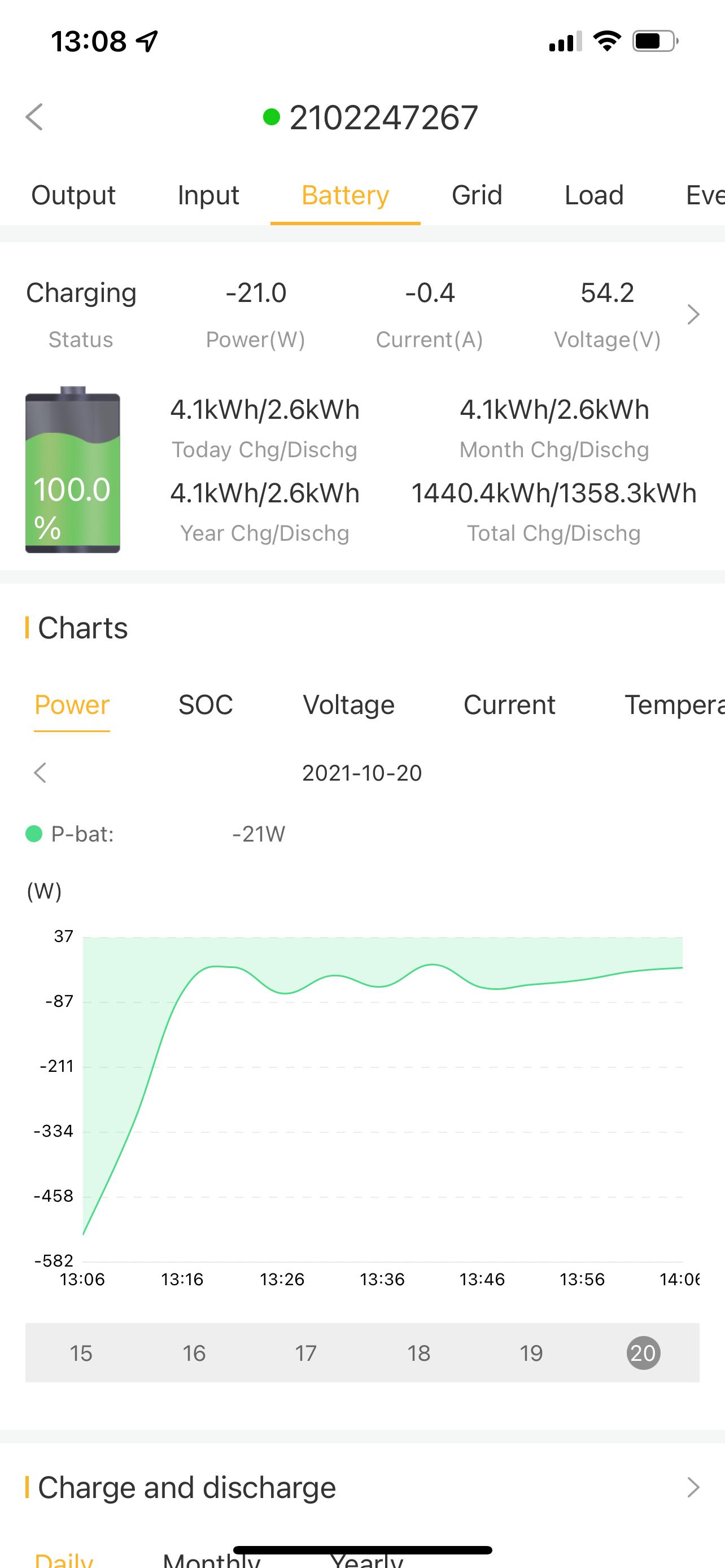This screenshot has width=725, height=1568.
Task: Select day 17 in the date strip
Action: pos(305,1353)
